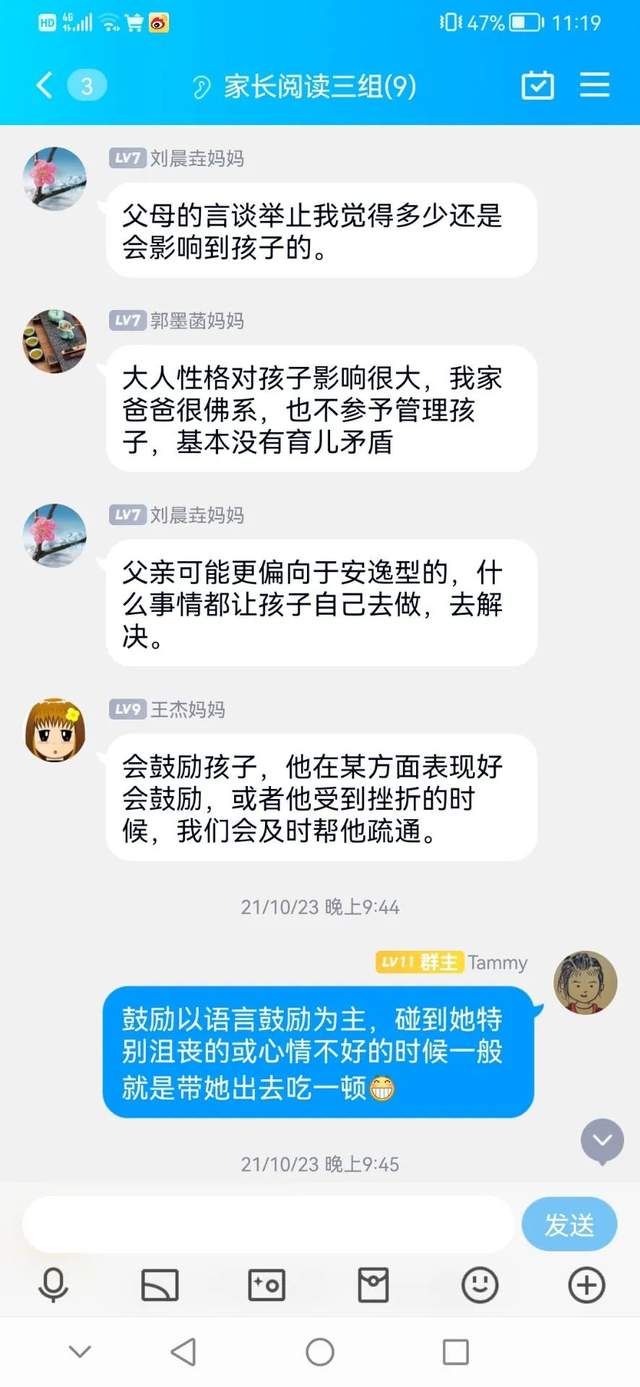
Task: Toggle earpiece mode icon beside group title
Action: pyautogui.click(x=202, y=87)
